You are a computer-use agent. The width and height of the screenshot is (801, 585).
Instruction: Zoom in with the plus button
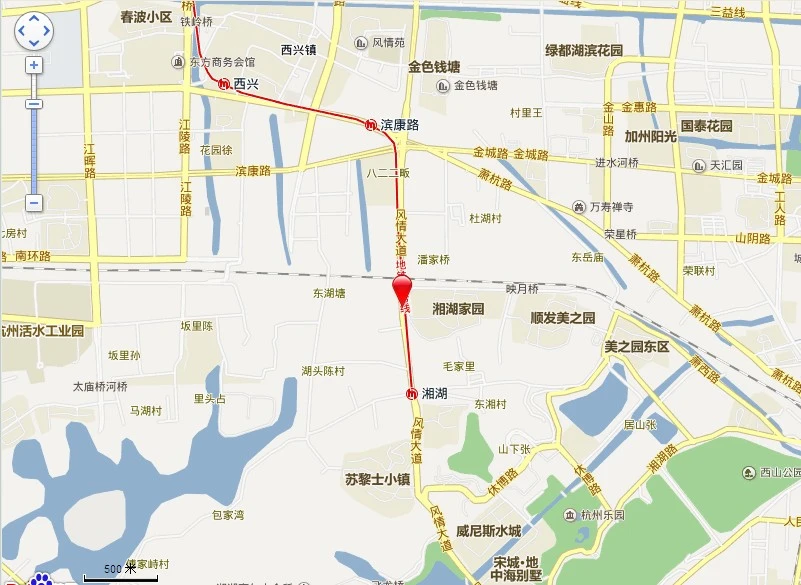[x=33, y=65]
